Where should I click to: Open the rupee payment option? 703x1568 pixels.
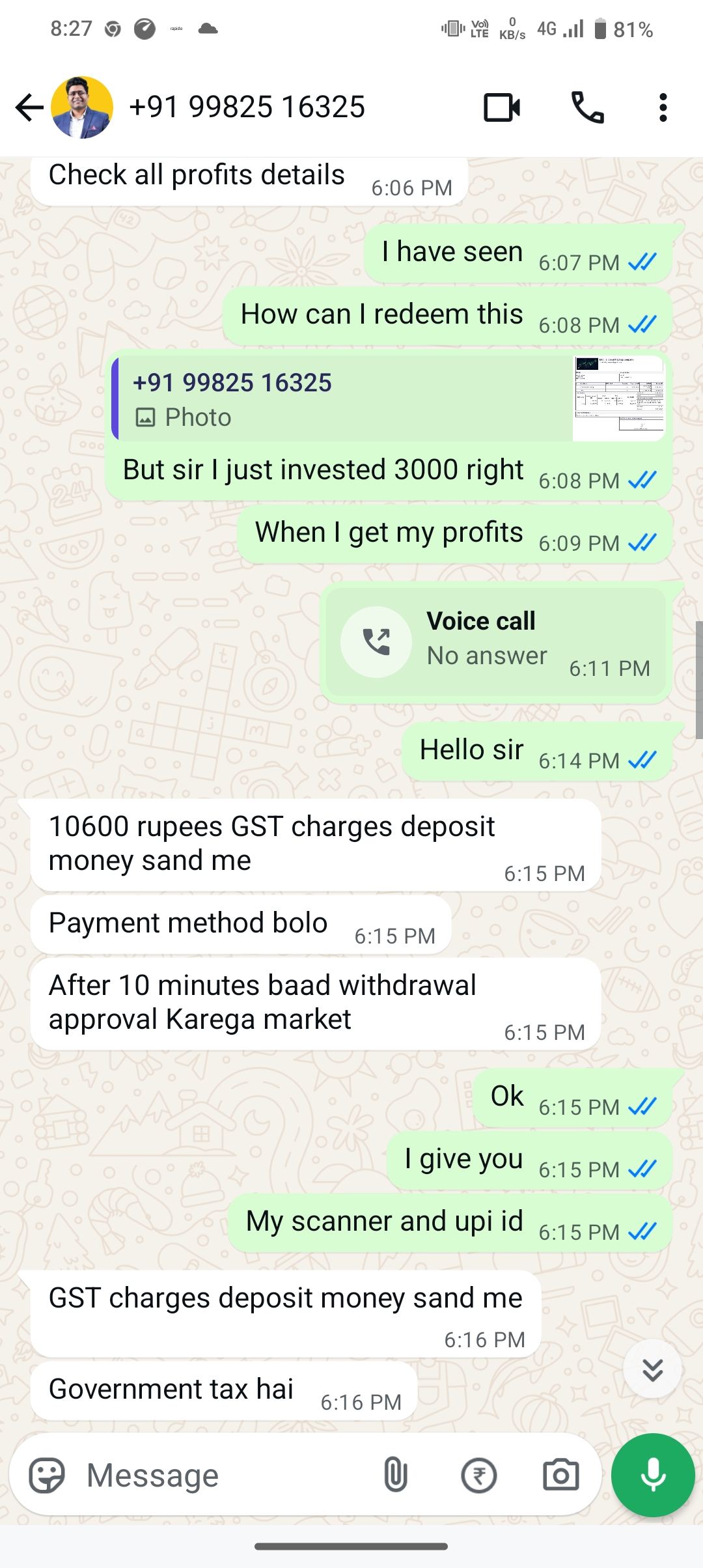(x=478, y=1475)
